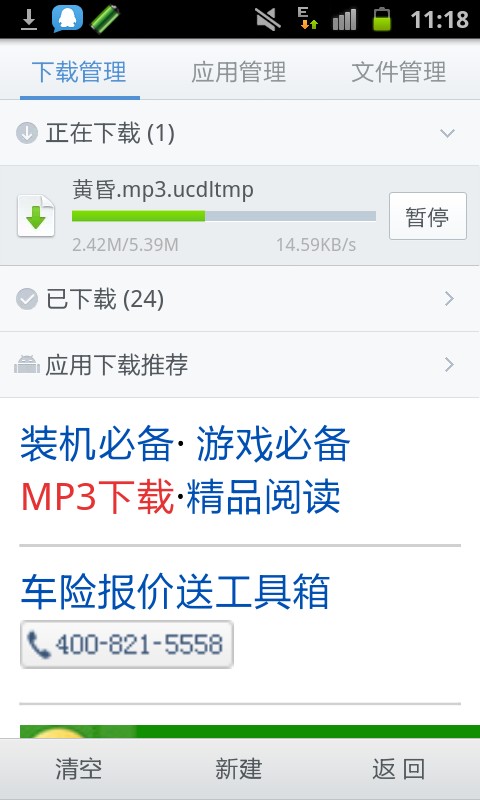480x800 pixels.
Task: Create a new download with 新建
Action: pos(238,768)
